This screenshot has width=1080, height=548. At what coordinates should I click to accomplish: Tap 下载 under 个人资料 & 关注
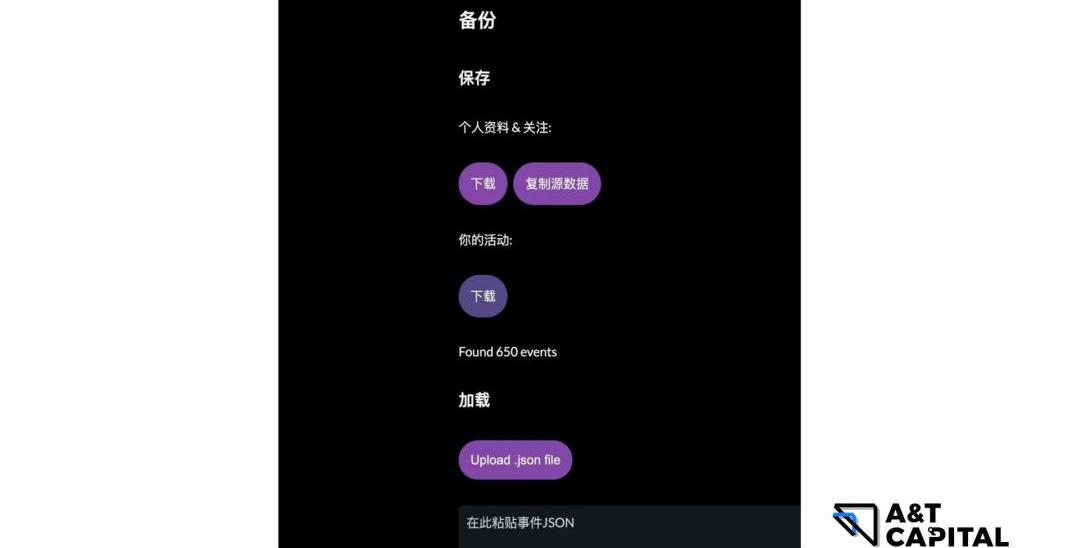[483, 184]
